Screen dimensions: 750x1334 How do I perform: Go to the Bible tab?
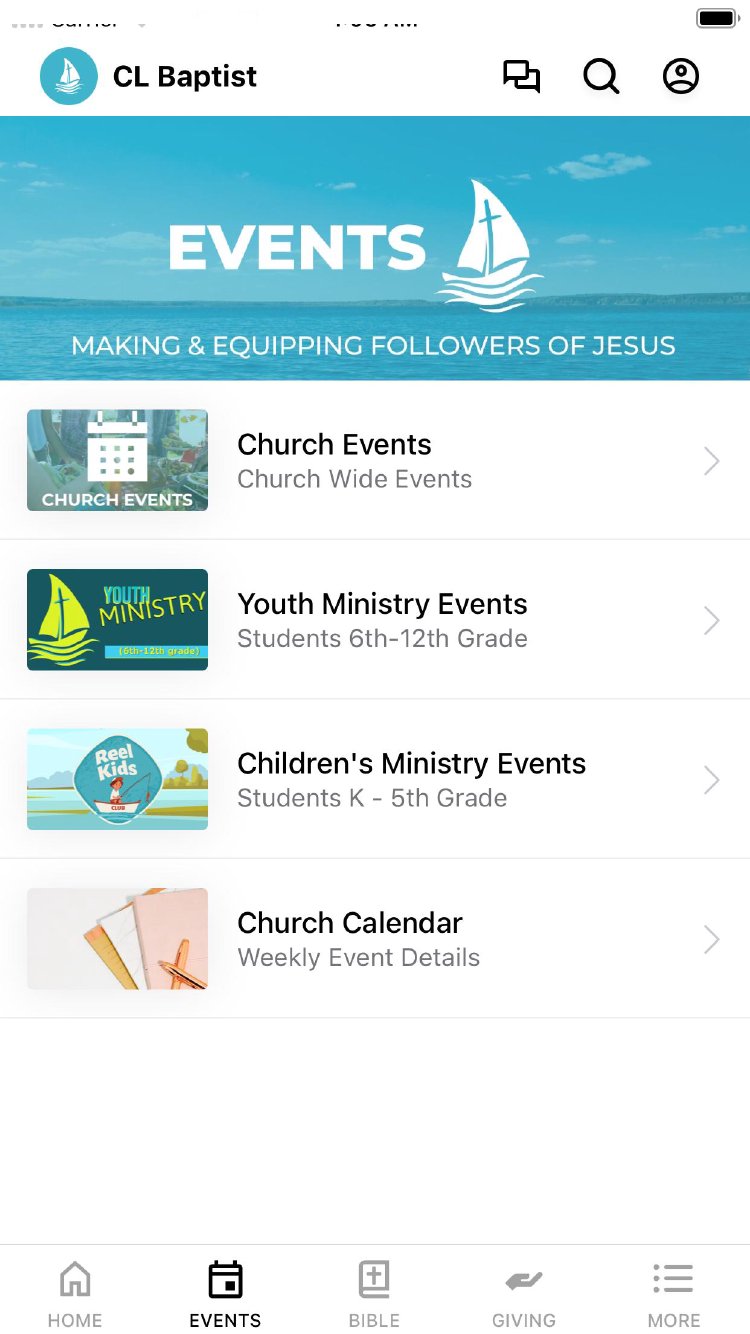tap(374, 1292)
